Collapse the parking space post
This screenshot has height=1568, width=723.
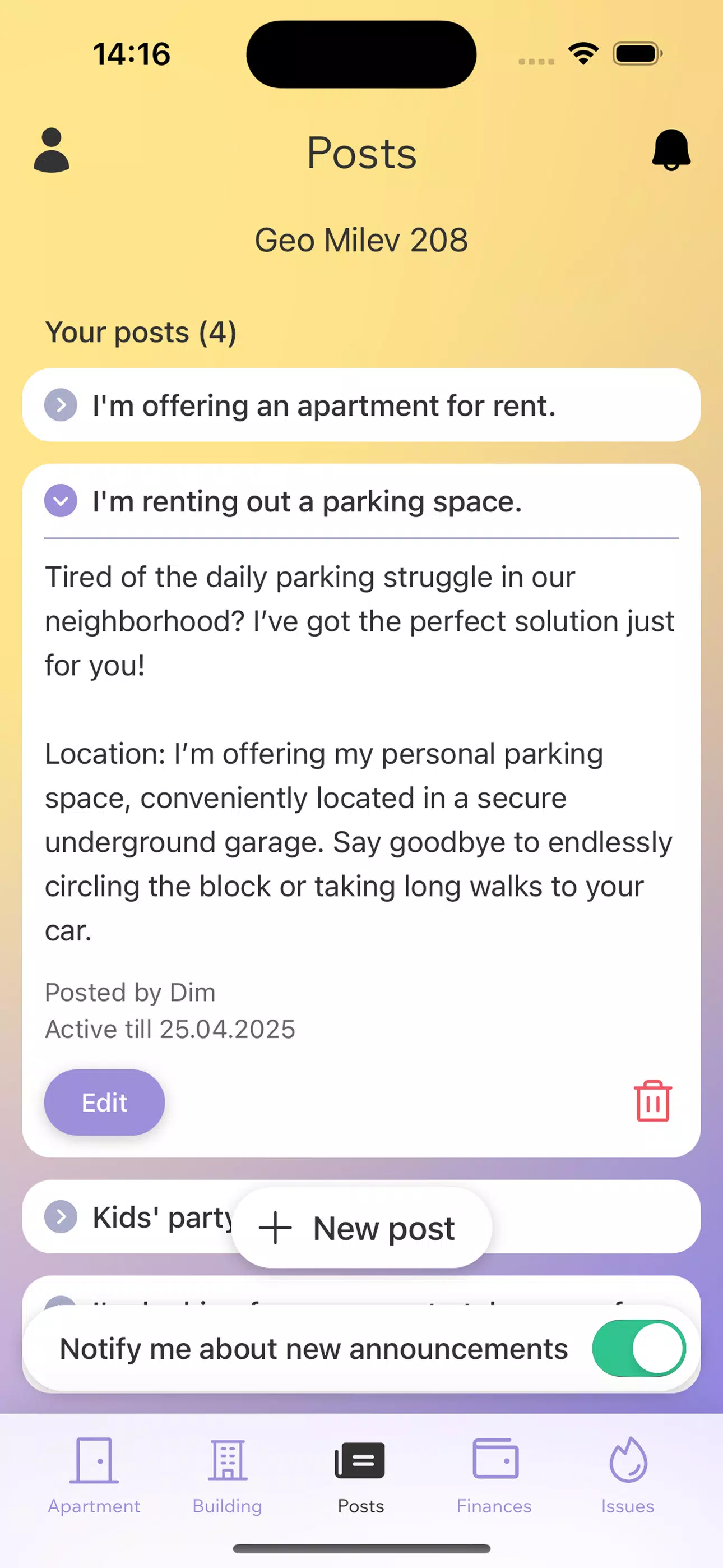[61, 501]
